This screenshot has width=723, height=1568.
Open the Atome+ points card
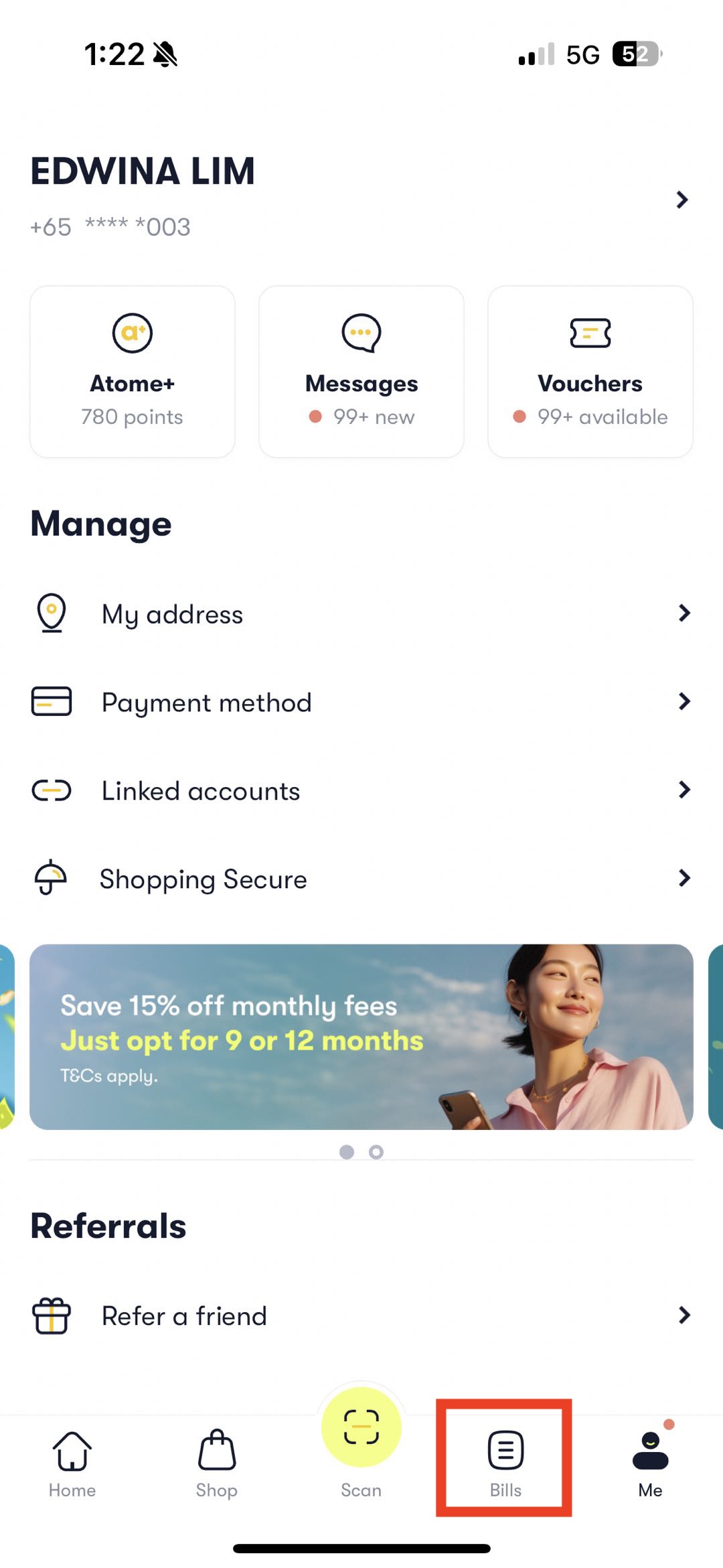pos(133,372)
